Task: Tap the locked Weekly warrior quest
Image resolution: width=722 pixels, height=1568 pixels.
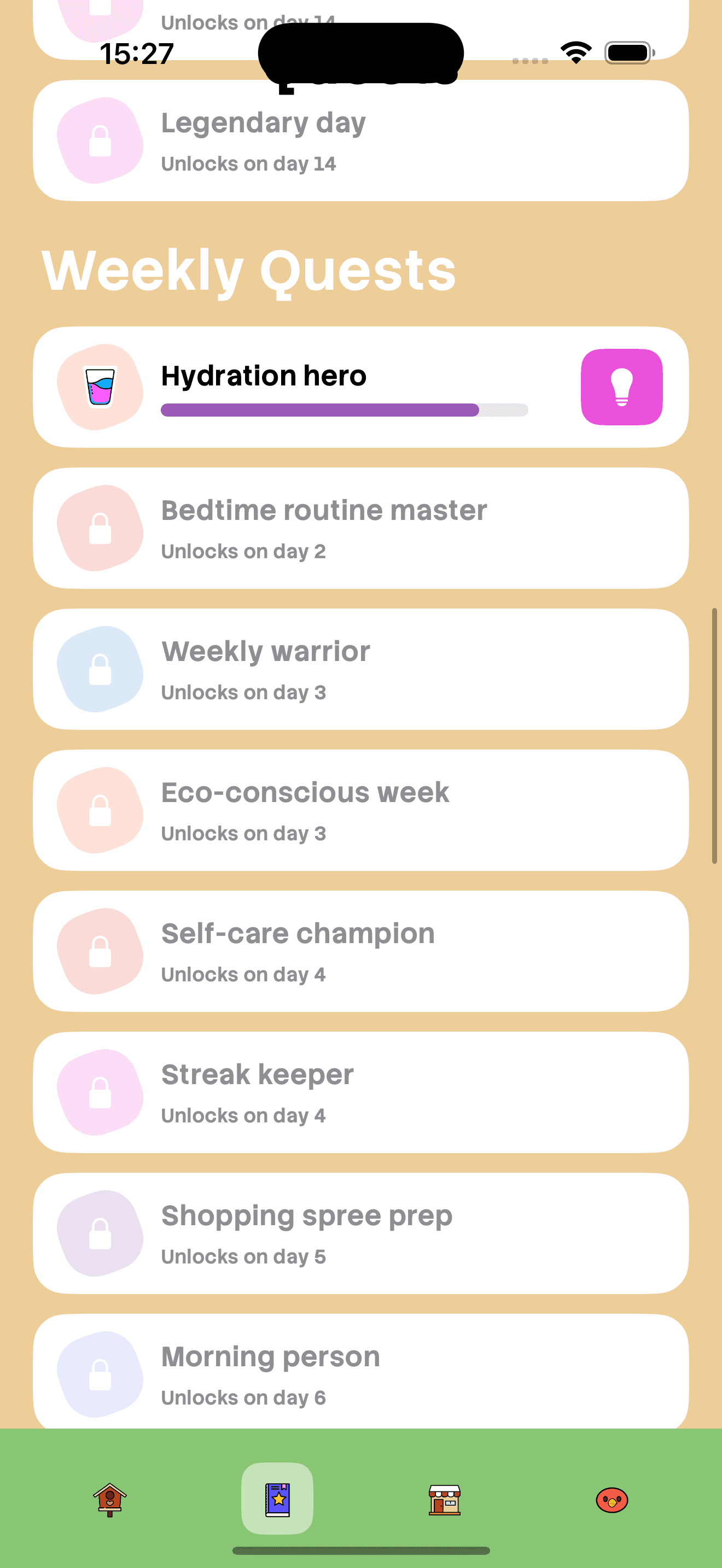Action: click(x=360, y=670)
